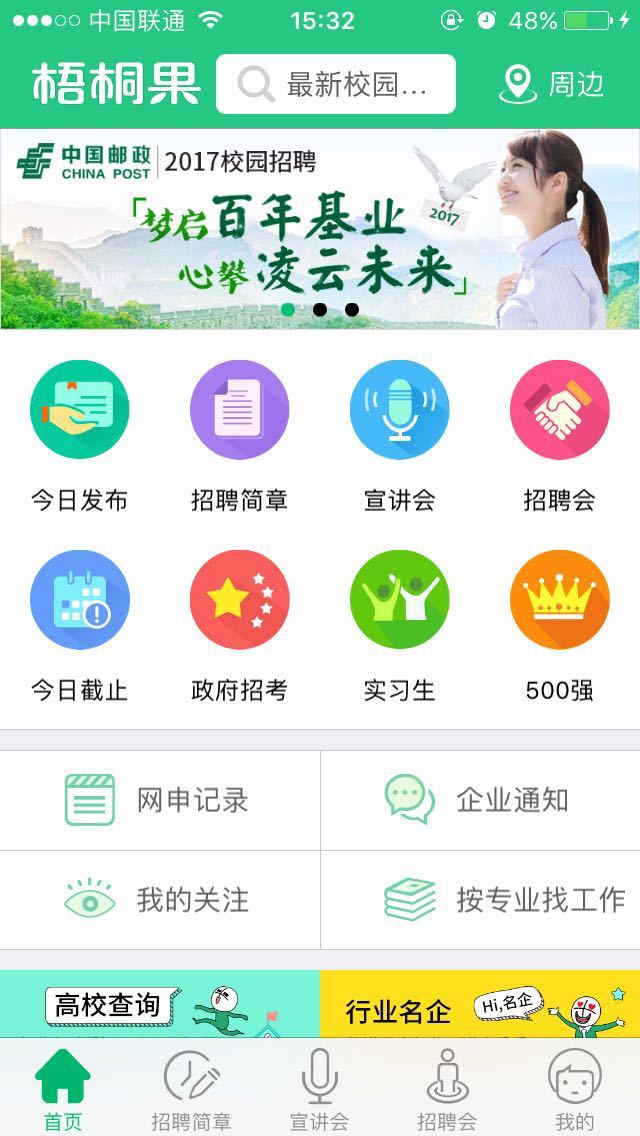Go to the 我的 tab
Image resolution: width=640 pixels, height=1136 pixels.
pyautogui.click(x=575, y=1090)
